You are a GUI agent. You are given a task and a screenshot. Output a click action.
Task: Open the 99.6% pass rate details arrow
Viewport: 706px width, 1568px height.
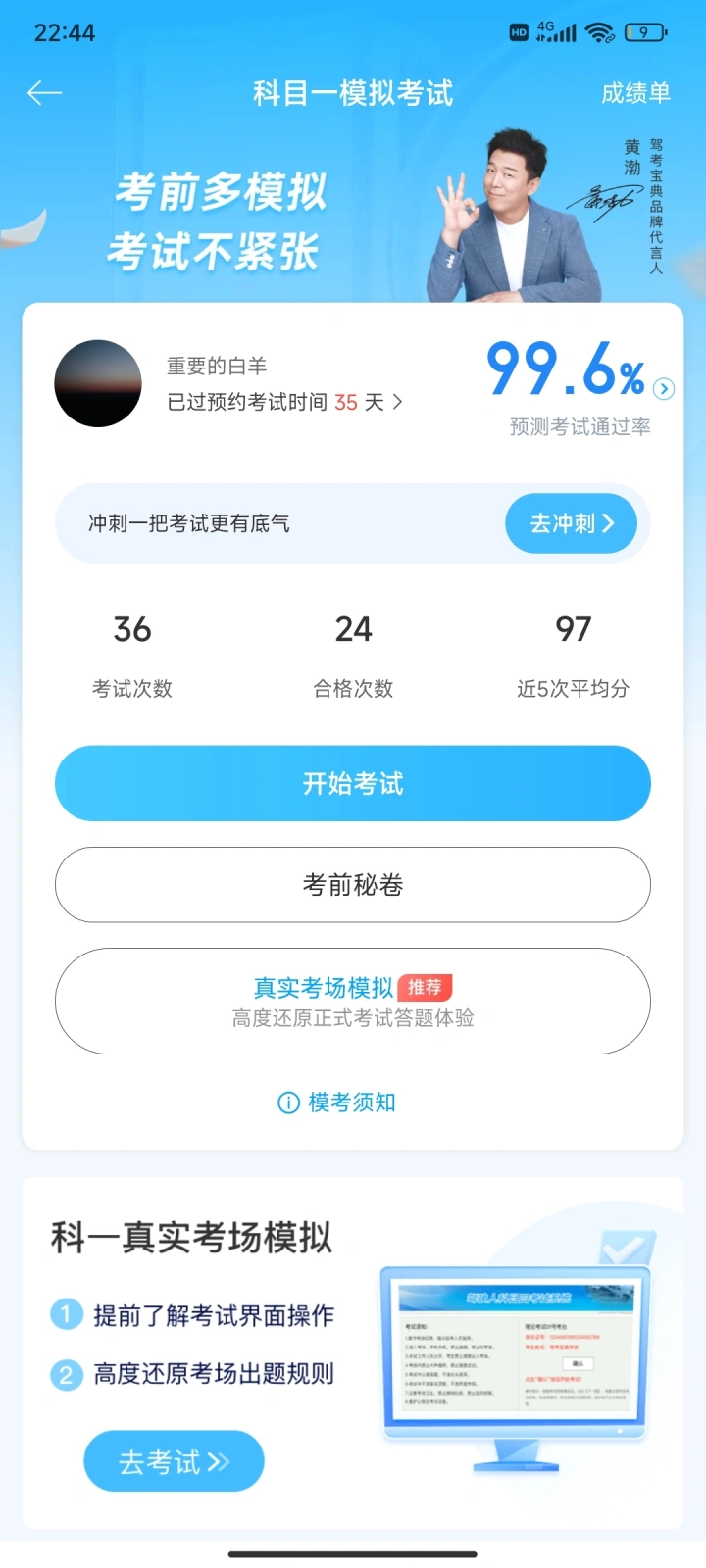click(664, 389)
